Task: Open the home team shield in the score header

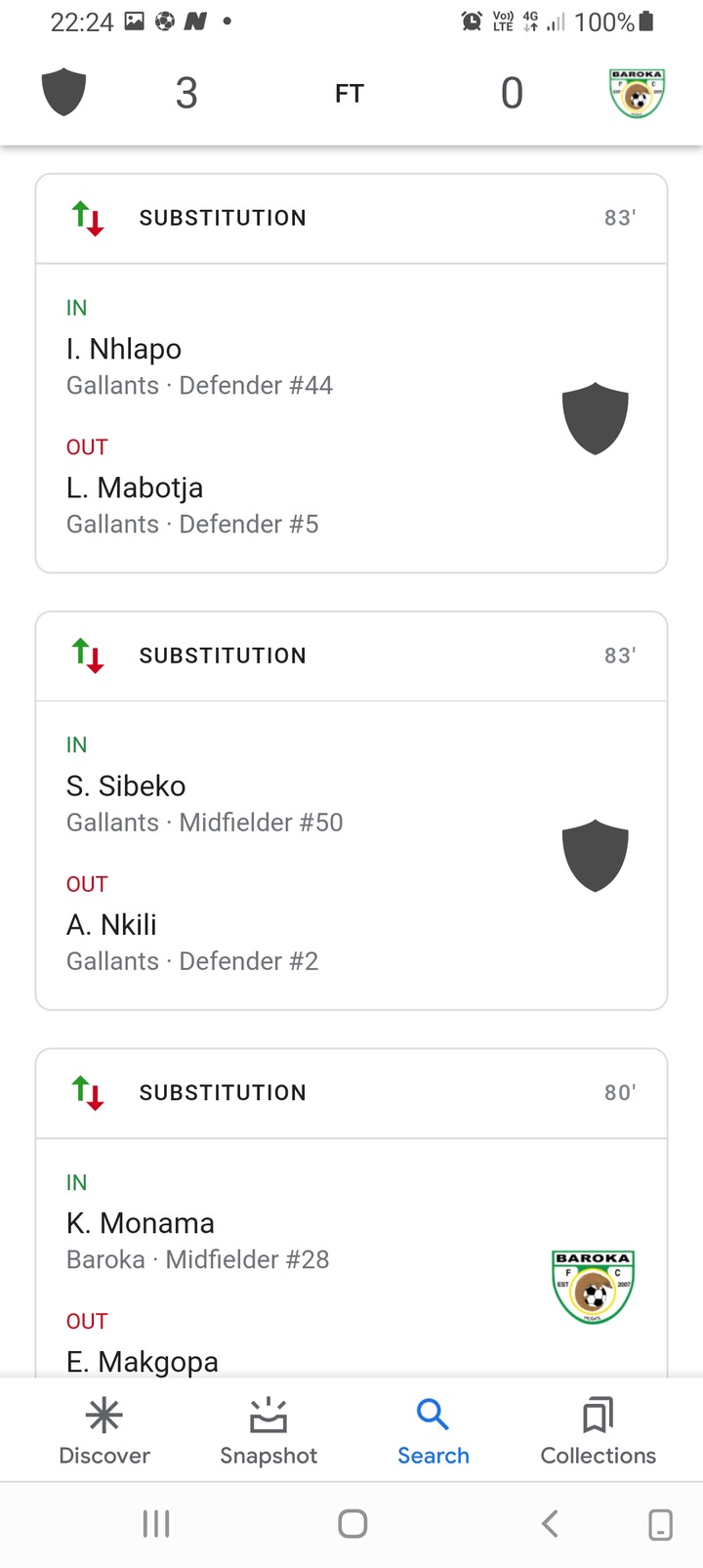Action: point(64,92)
